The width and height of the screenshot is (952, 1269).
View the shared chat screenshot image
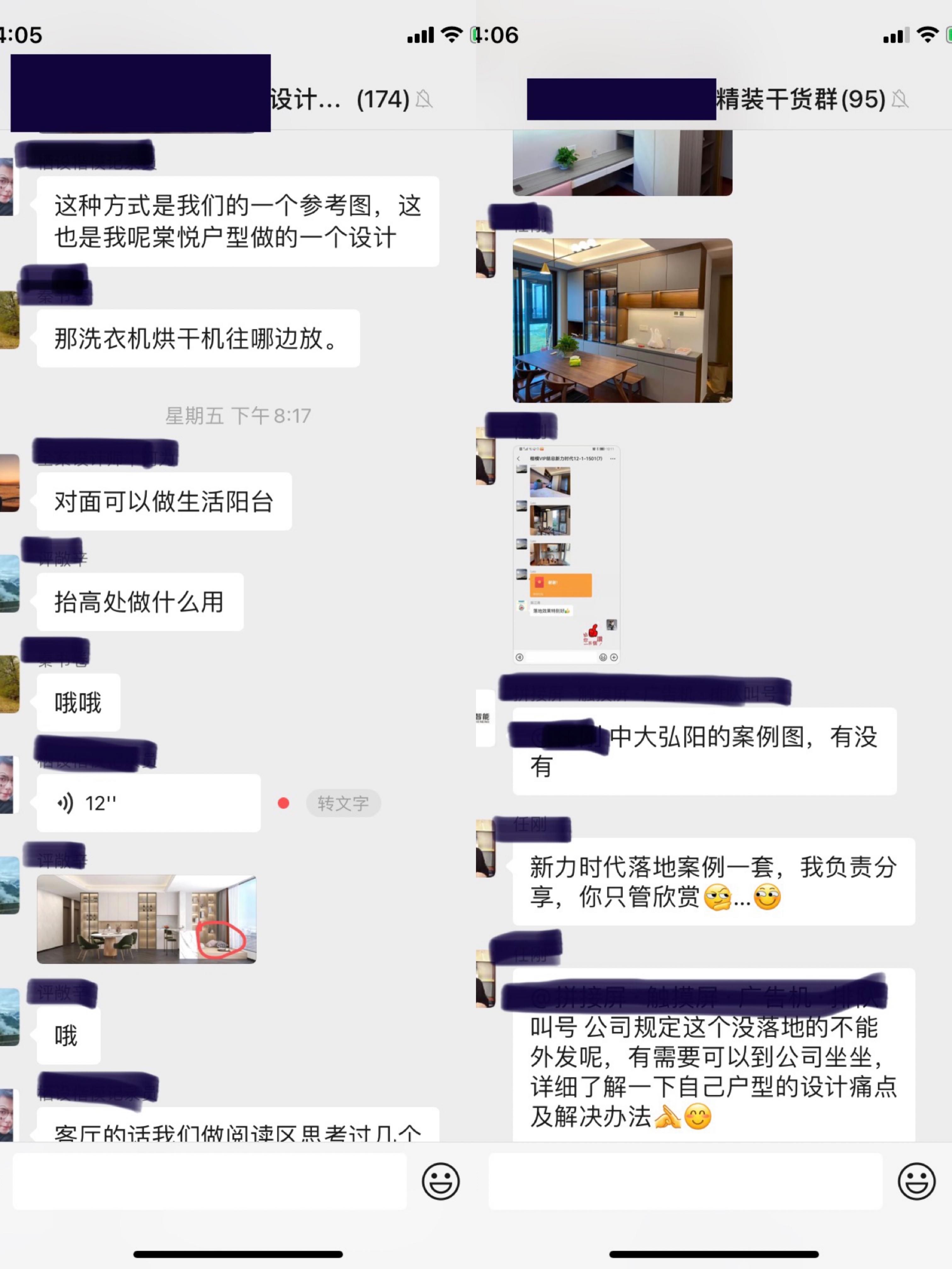tap(566, 554)
